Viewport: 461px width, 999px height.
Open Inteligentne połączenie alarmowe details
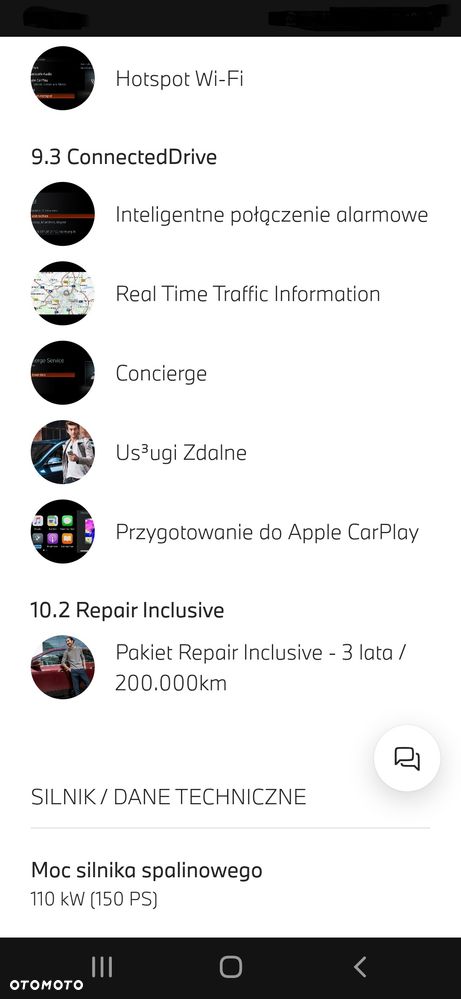coord(230,215)
